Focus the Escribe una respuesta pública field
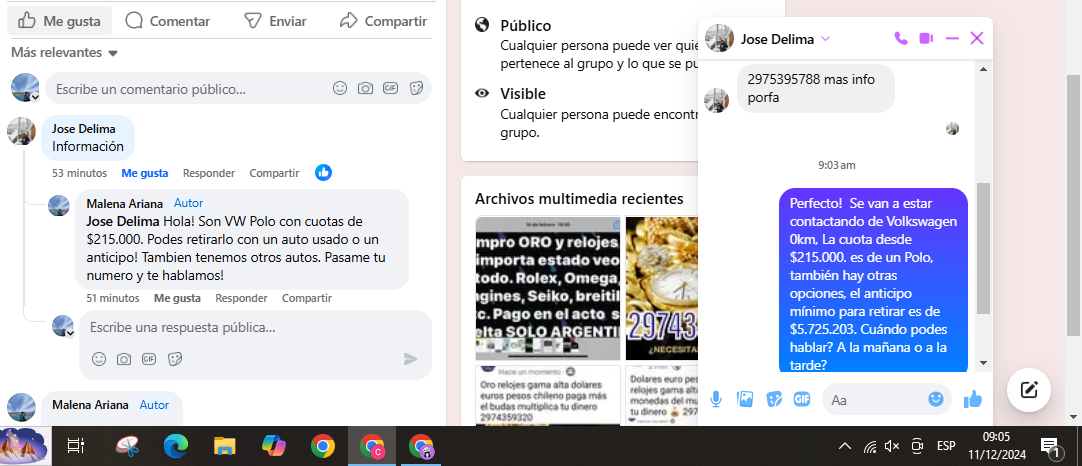 point(240,327)
